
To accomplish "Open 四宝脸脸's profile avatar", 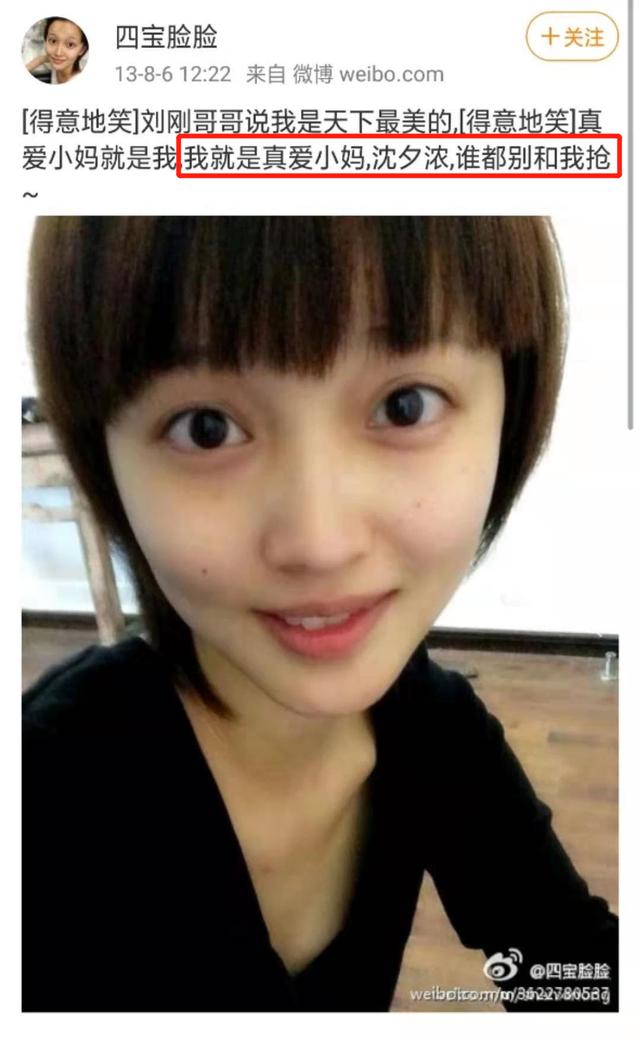I will pyautogui.click(x=56, y=50).
